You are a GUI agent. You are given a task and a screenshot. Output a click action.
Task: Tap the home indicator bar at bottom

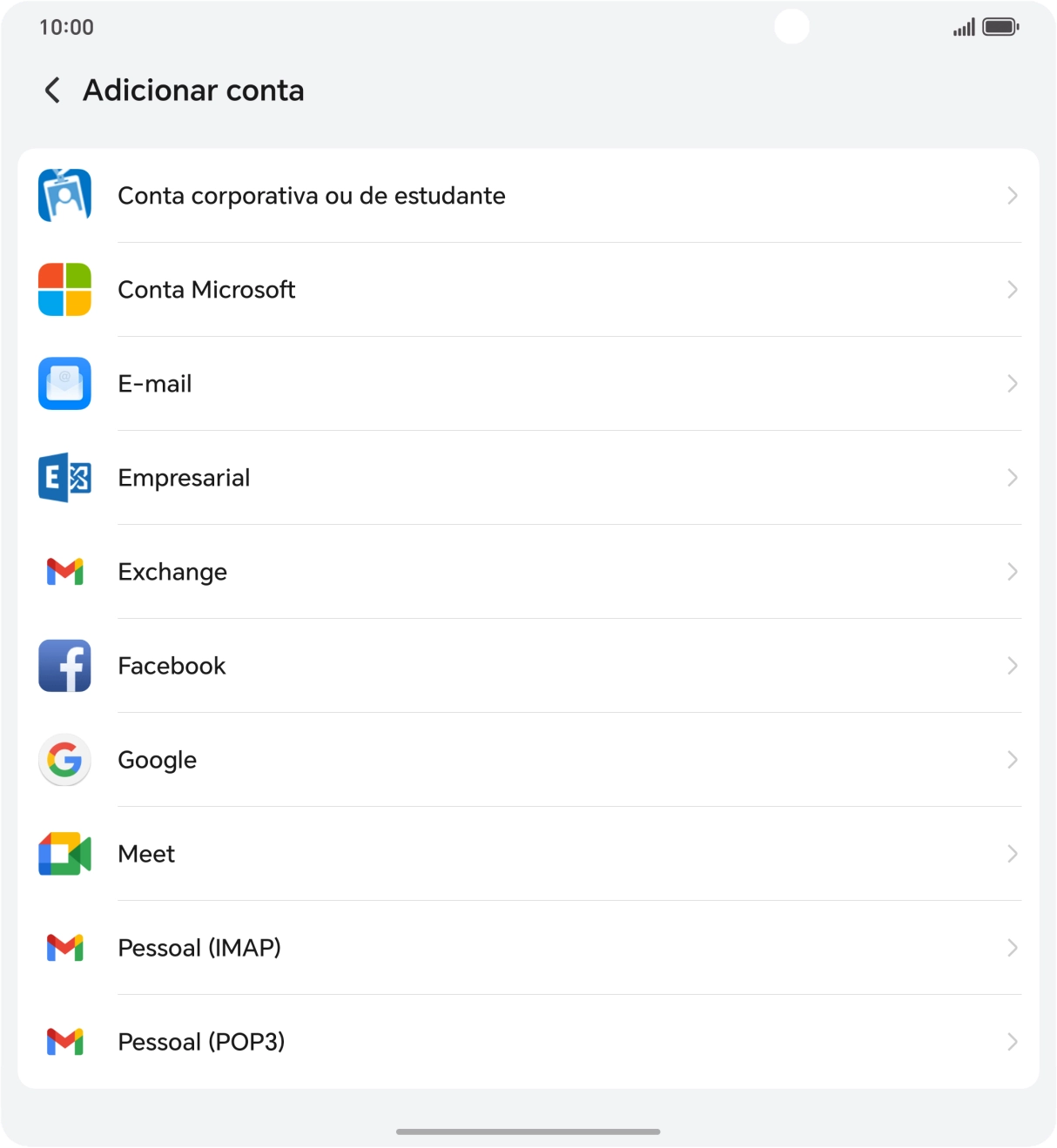528,1131
